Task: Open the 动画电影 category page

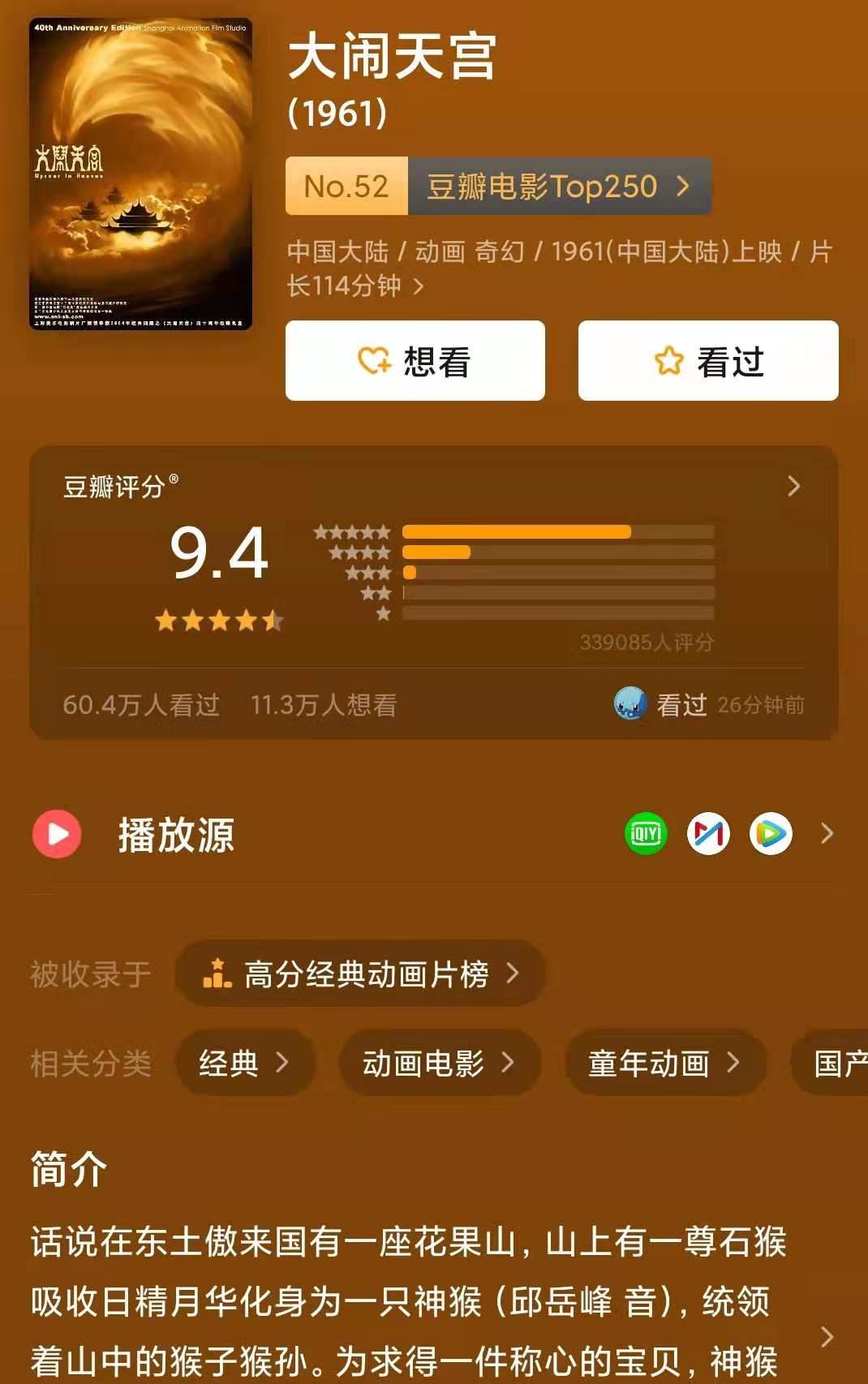Action: (x=438, y=1064)
